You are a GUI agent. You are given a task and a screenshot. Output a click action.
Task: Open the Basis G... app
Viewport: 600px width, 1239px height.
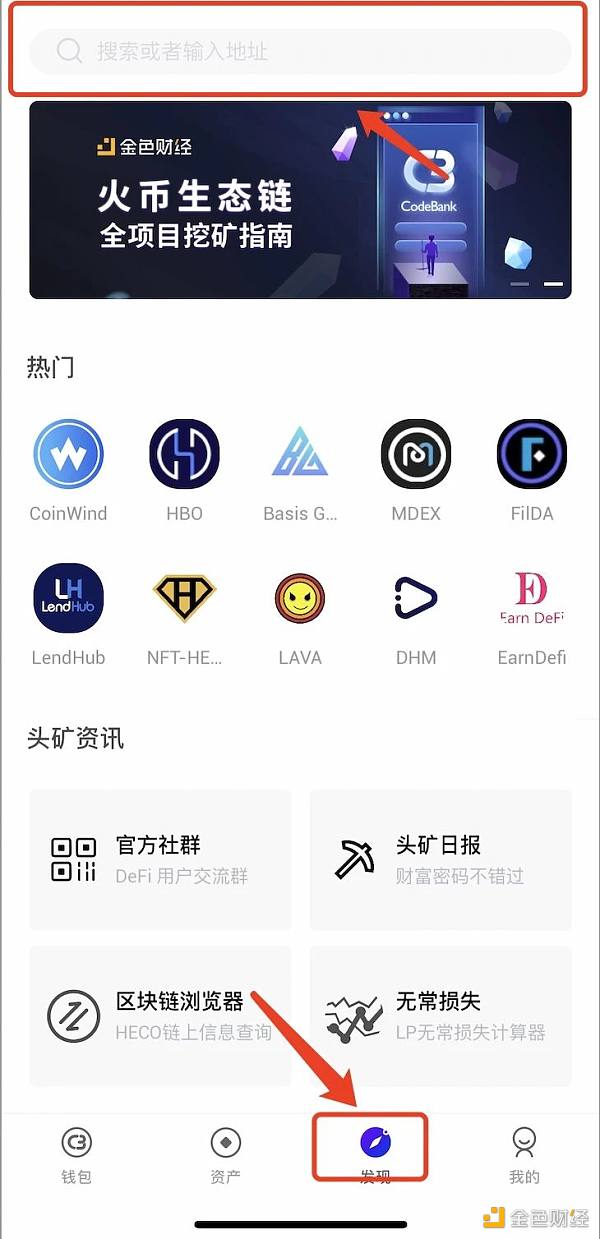point(300,454)
